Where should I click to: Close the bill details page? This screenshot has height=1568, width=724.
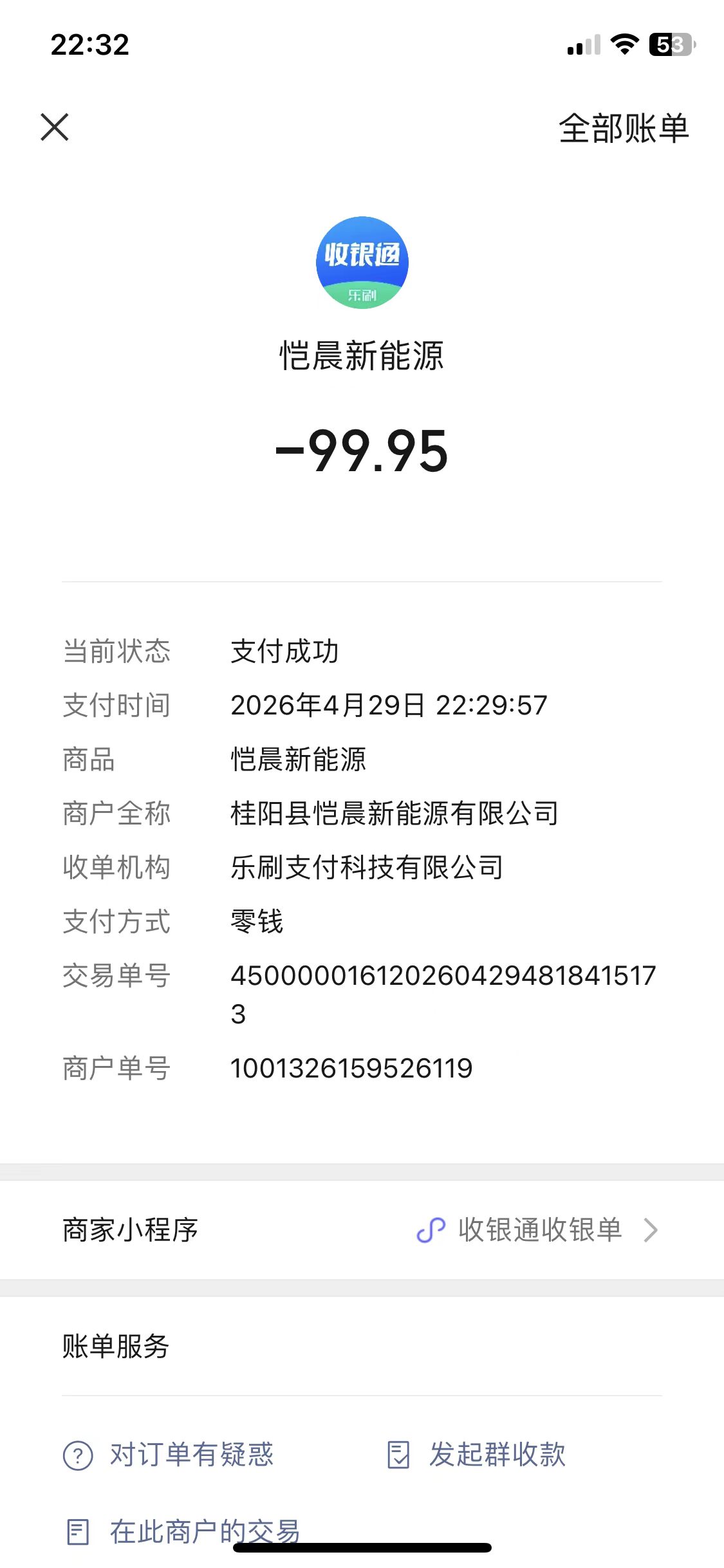click(x=55, y=127)
